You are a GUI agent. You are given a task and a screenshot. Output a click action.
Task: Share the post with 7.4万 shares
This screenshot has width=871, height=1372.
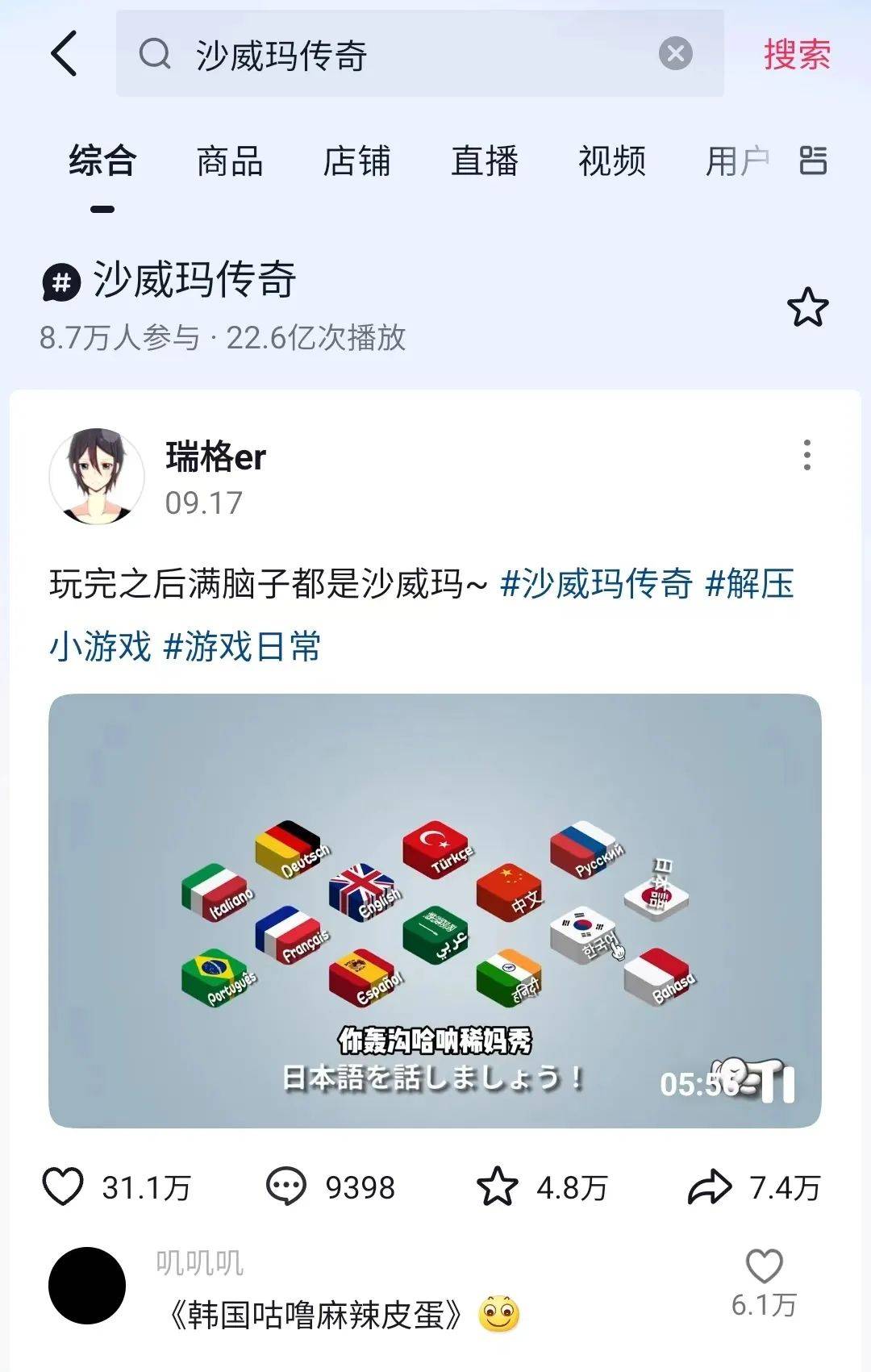tap(710, 1187)
